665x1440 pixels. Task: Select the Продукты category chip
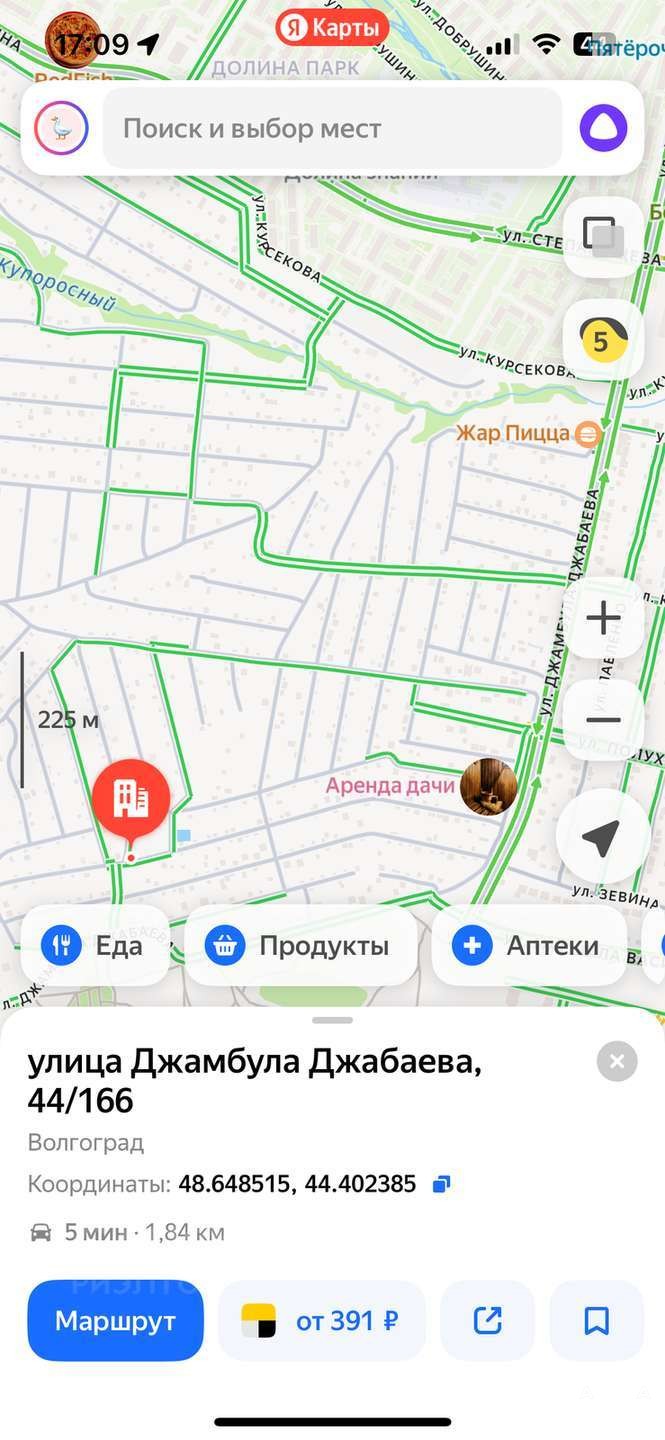[x=301, y=946]
